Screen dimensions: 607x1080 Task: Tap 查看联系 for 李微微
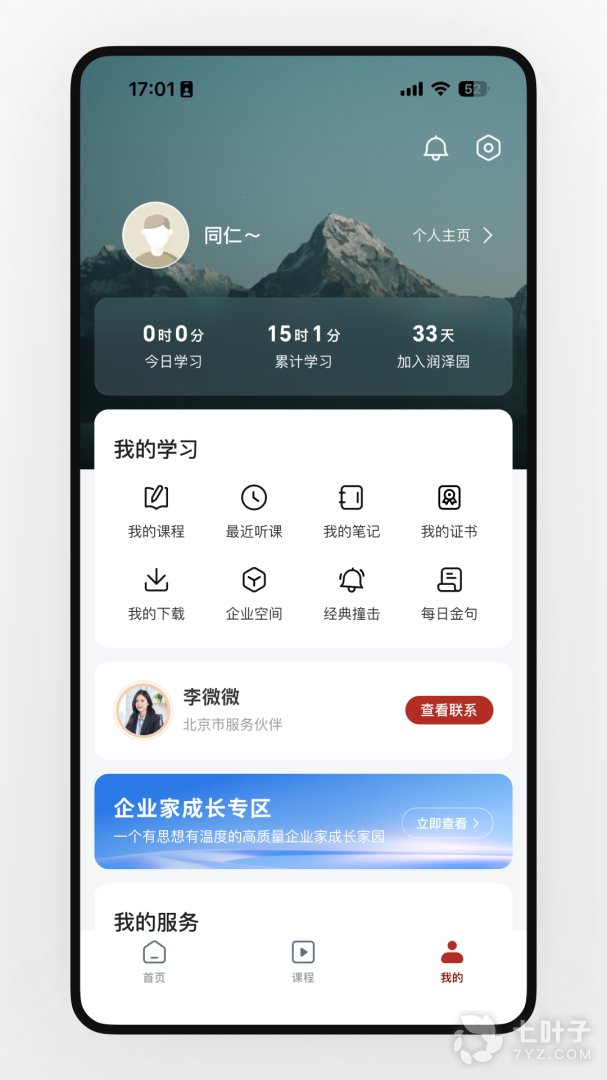pos(449,710)
